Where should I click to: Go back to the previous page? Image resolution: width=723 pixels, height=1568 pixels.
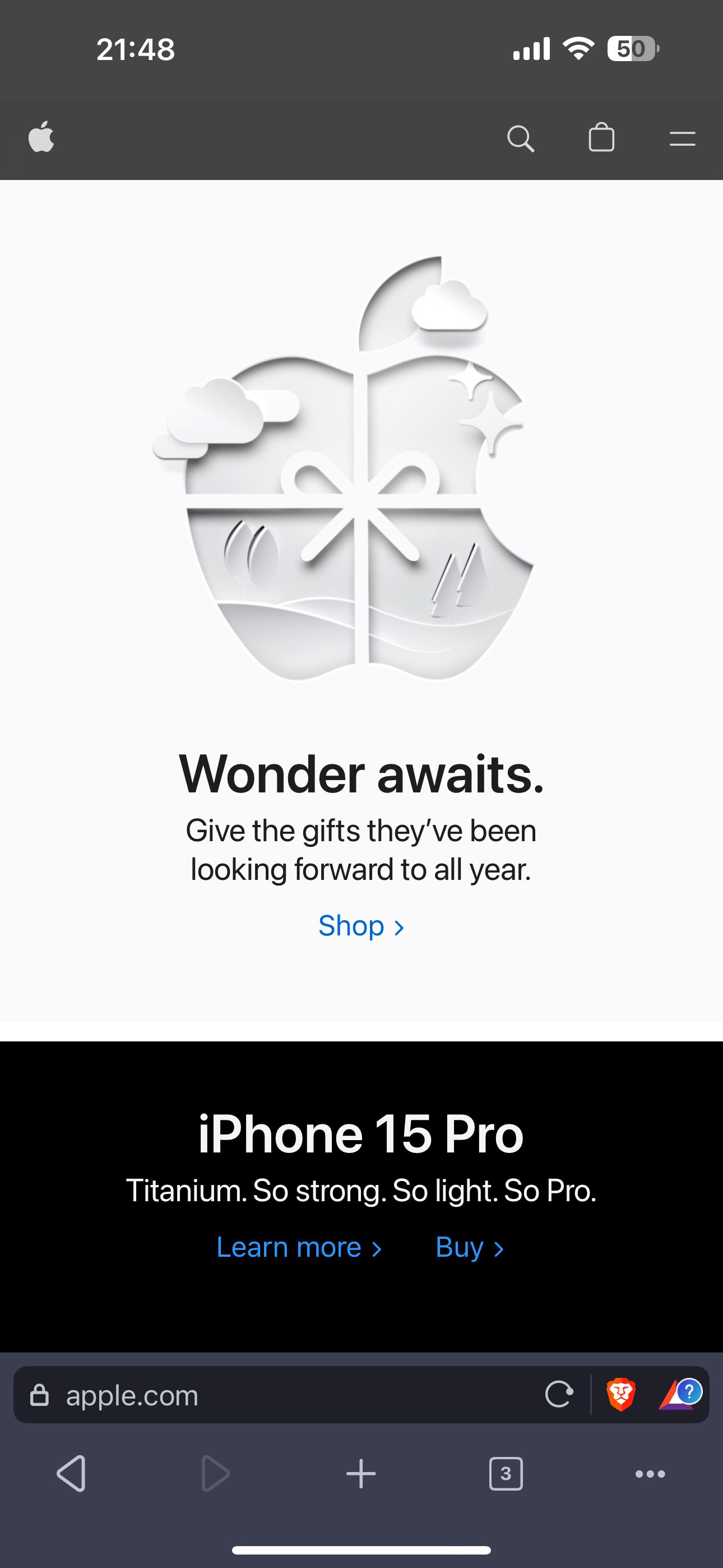point(72,1474)
